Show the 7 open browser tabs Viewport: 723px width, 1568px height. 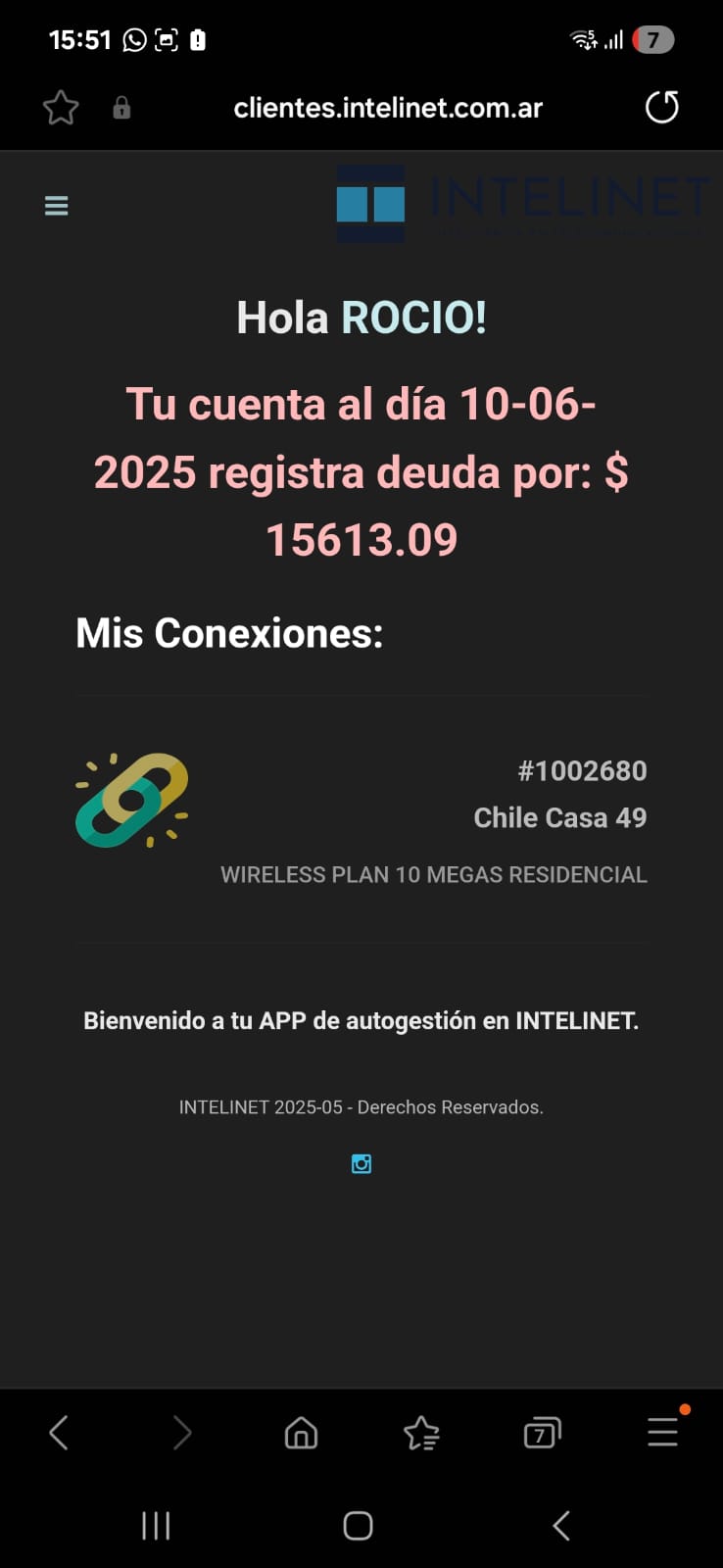[542, 1434]
